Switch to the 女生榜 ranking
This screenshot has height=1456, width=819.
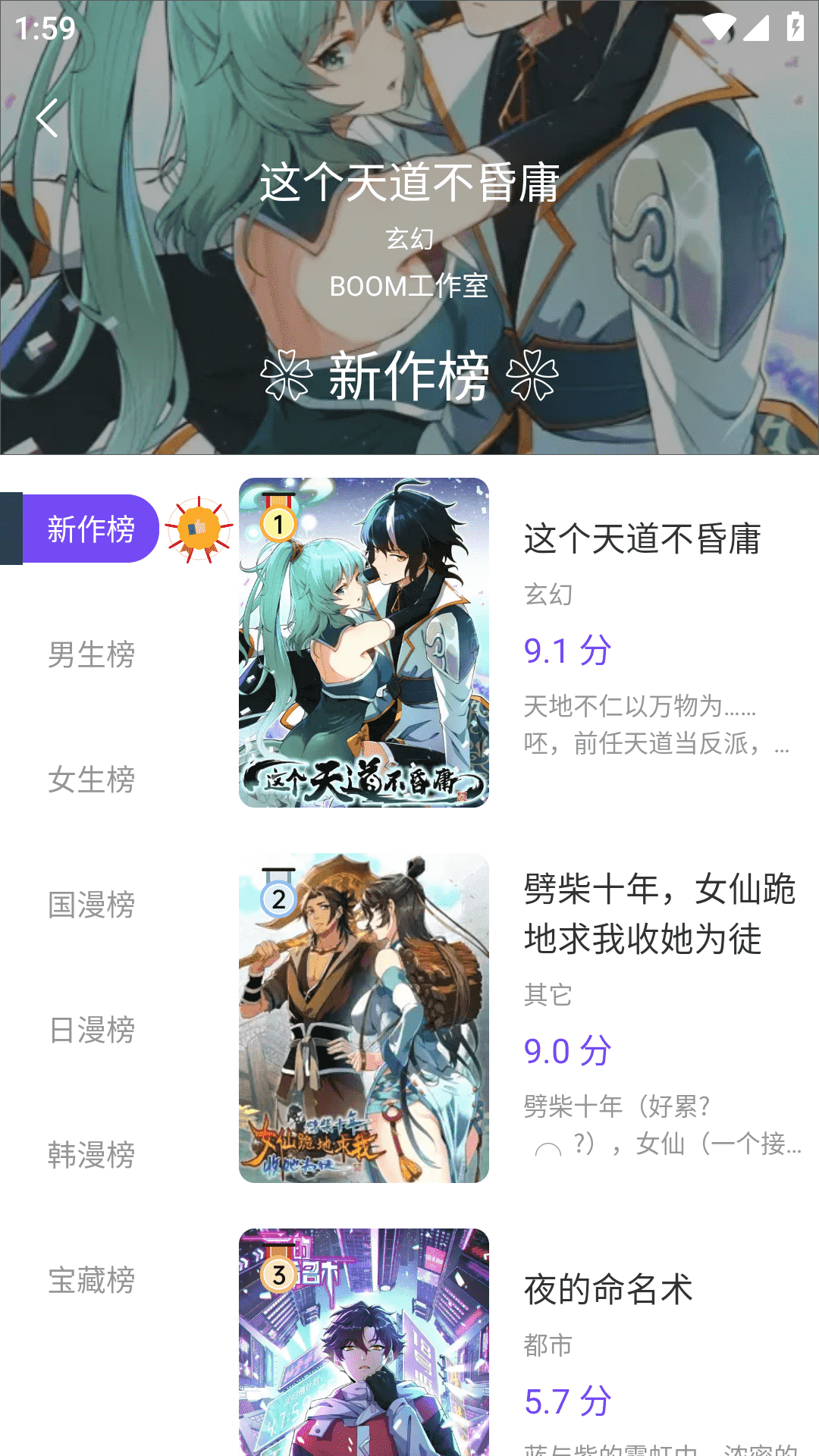pyautogui.click(x=91, y=780)
